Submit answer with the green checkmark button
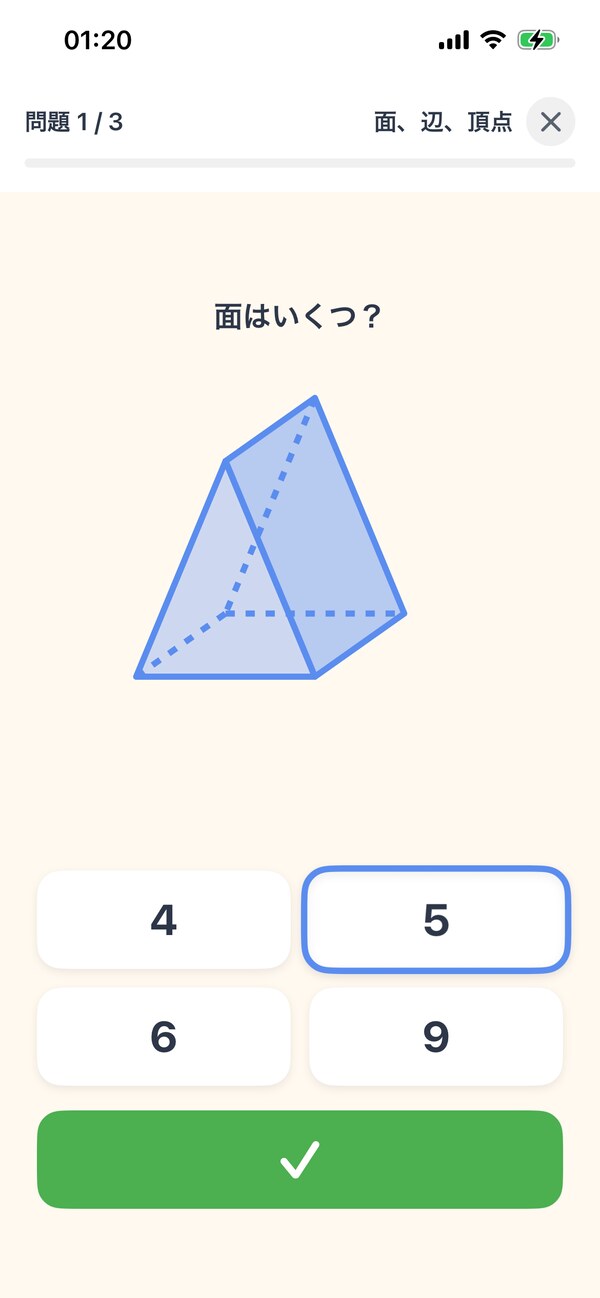 [300, 1160]
